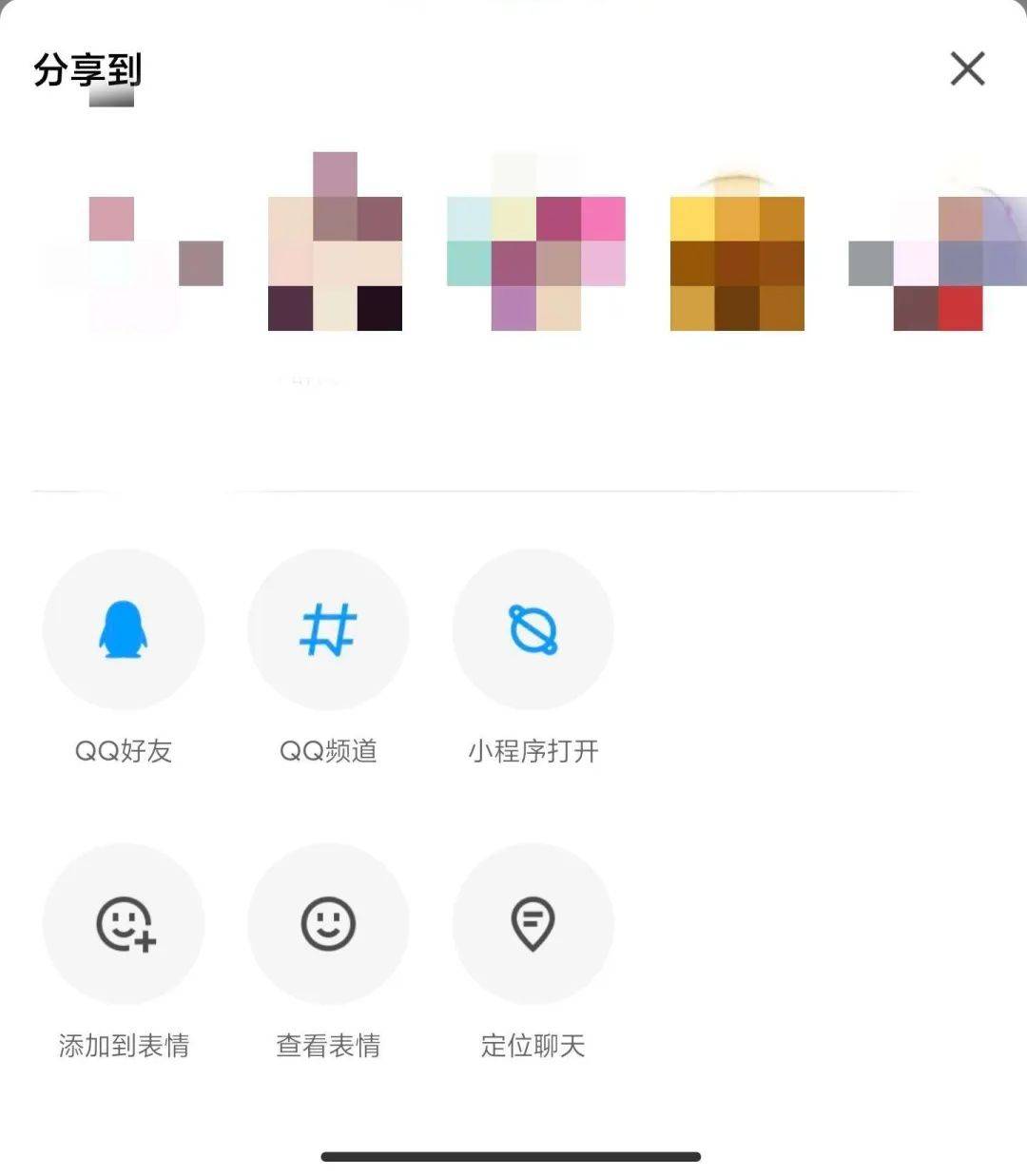Choose 定位聊天 option
Image resolution: width=1027 pixels, height=1176 pixels.
tap(533, 923)
